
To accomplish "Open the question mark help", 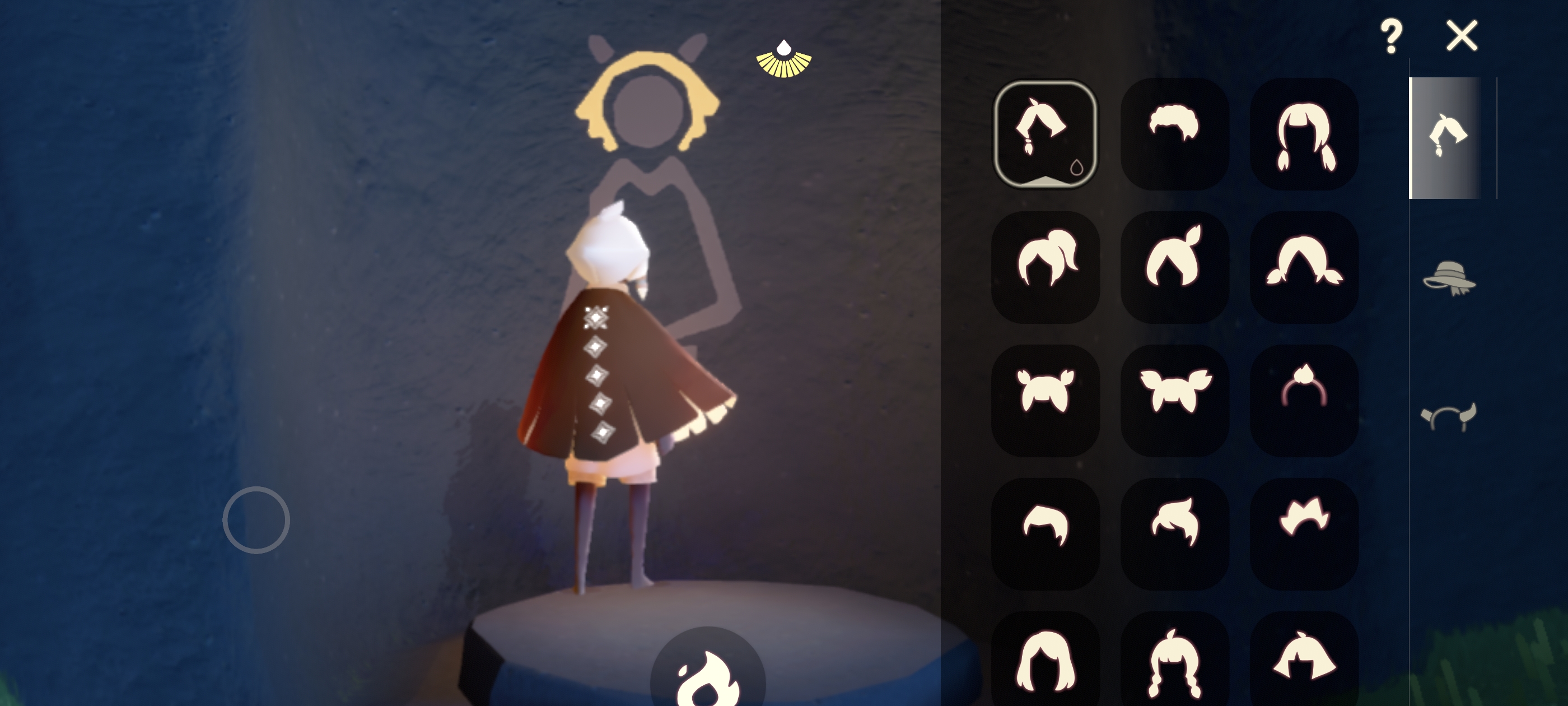I will (x=1391, y=35).
